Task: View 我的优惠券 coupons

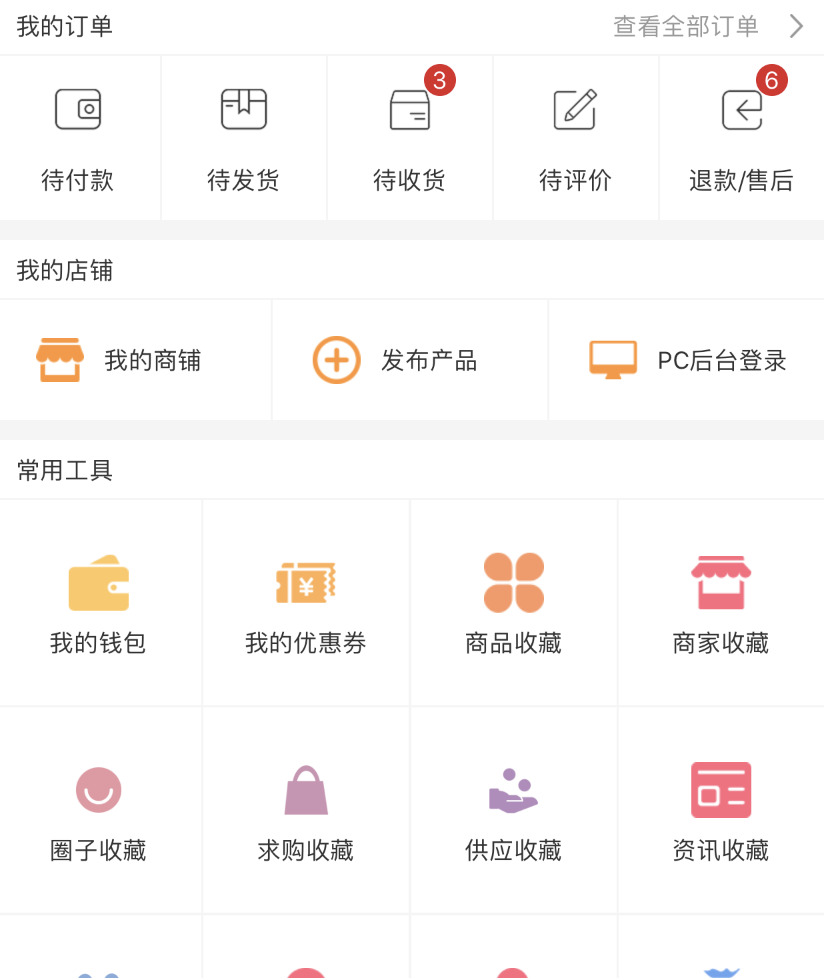Action: coord(306,603)
